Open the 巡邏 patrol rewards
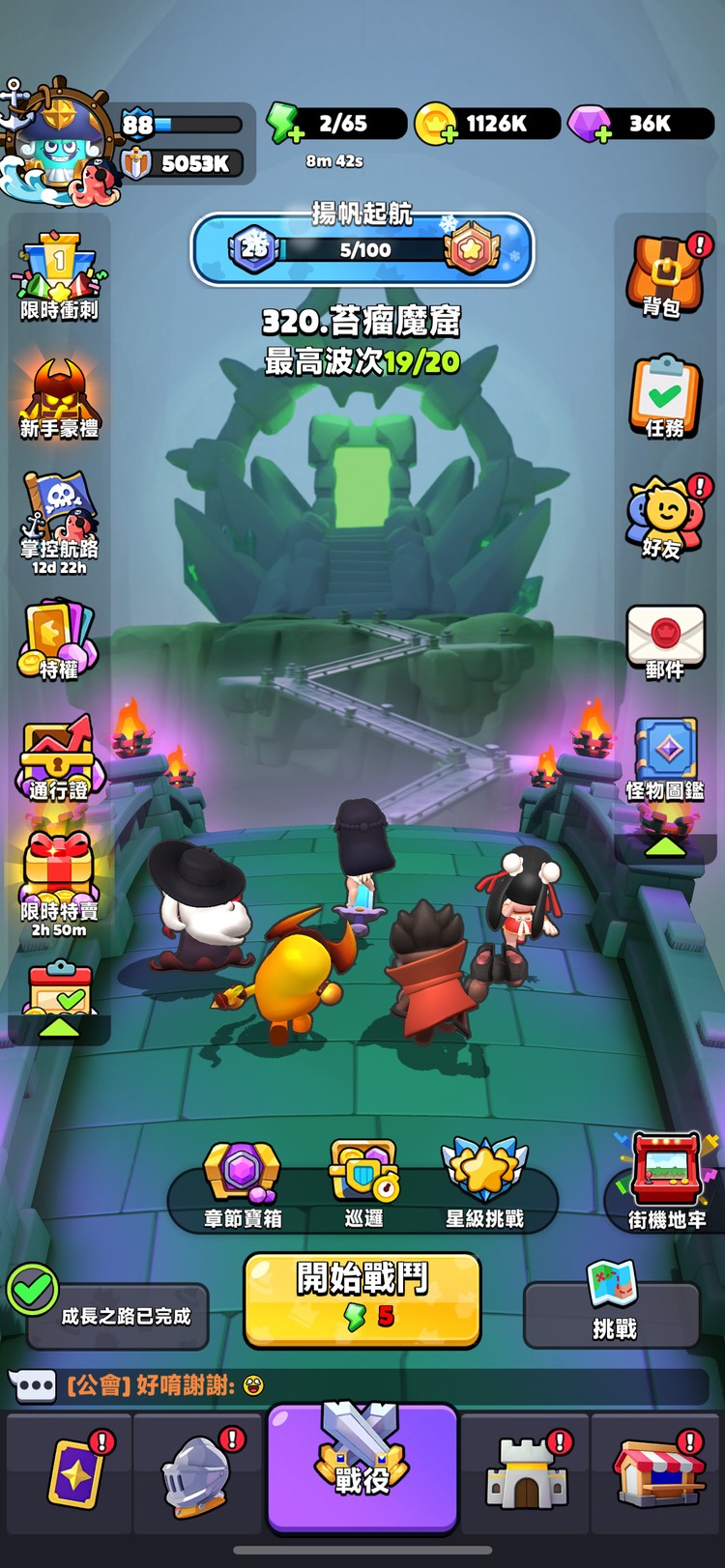 363,1183
